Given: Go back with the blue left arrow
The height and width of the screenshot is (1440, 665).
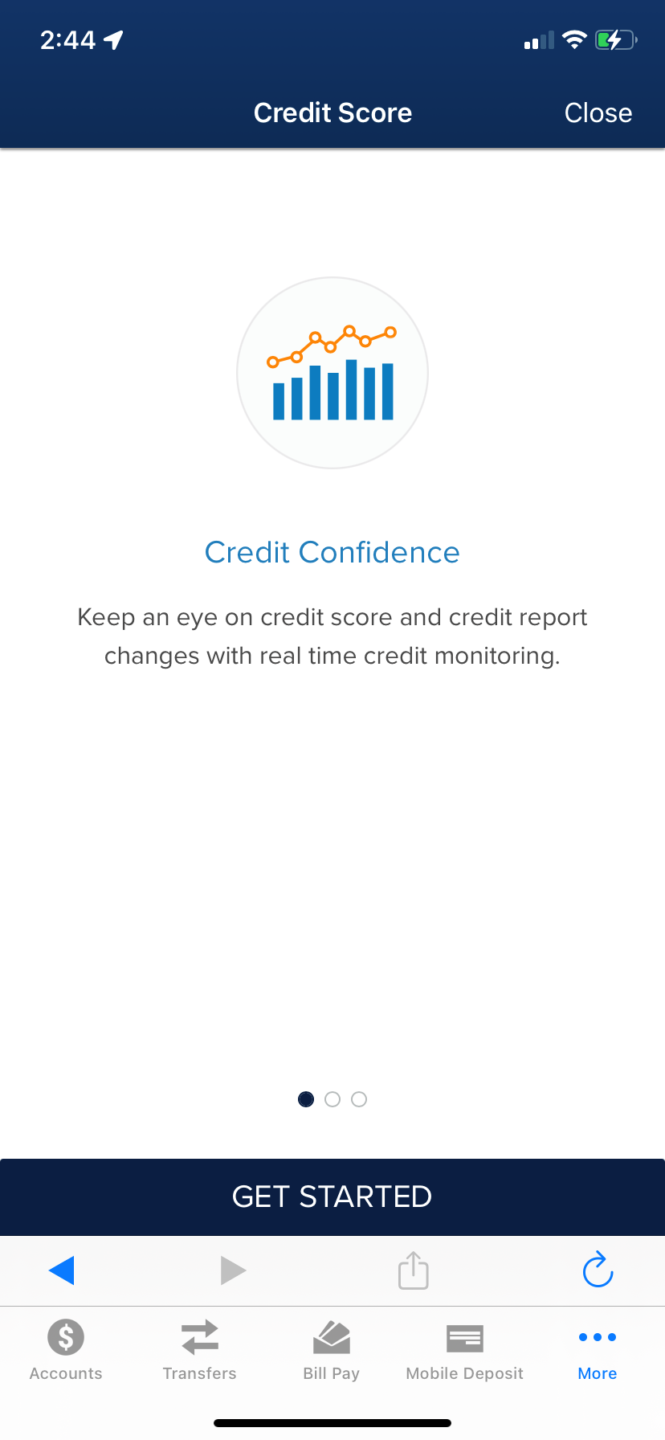Looking at the screenshot, I should [x=62, y=1271].
